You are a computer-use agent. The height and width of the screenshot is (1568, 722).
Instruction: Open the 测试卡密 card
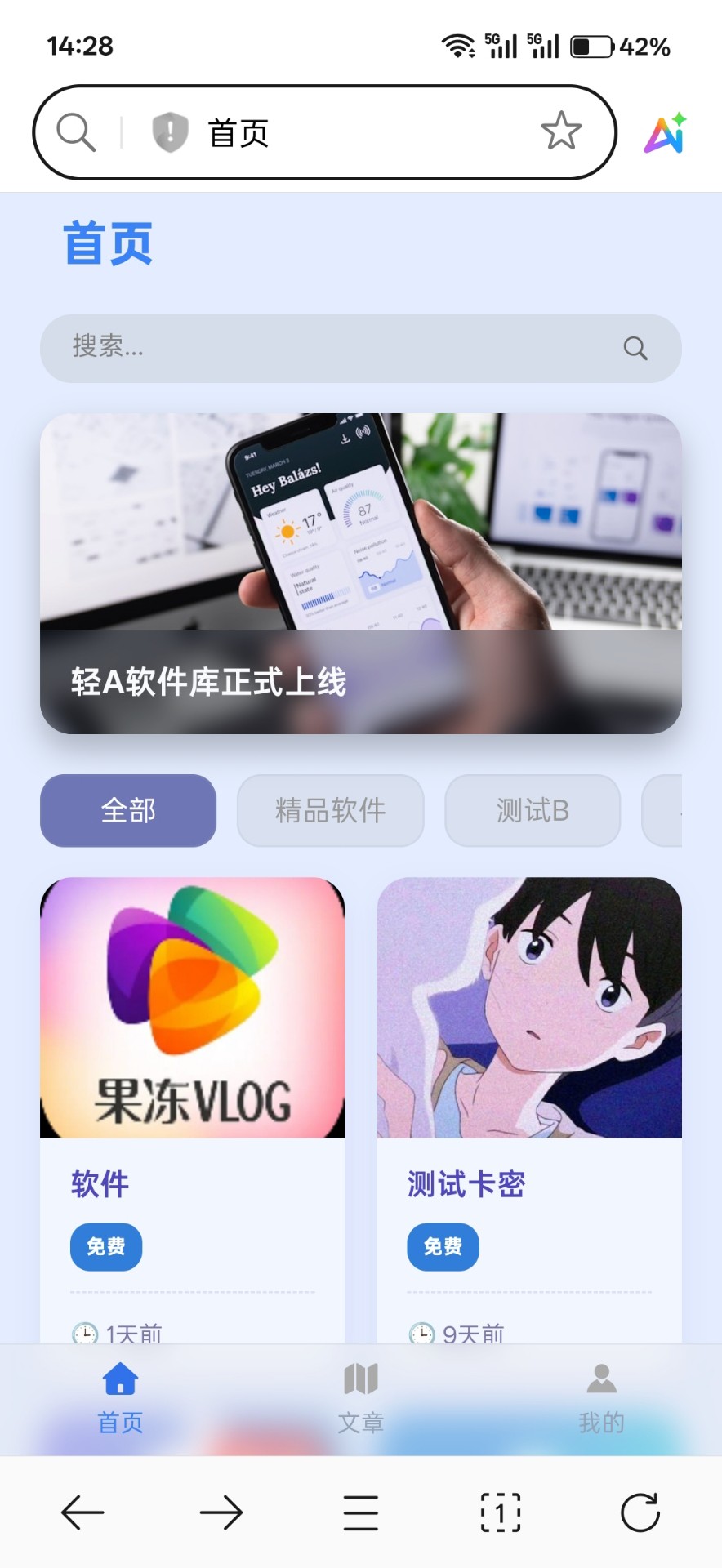pyautogui.click(x=528, y=1062)
